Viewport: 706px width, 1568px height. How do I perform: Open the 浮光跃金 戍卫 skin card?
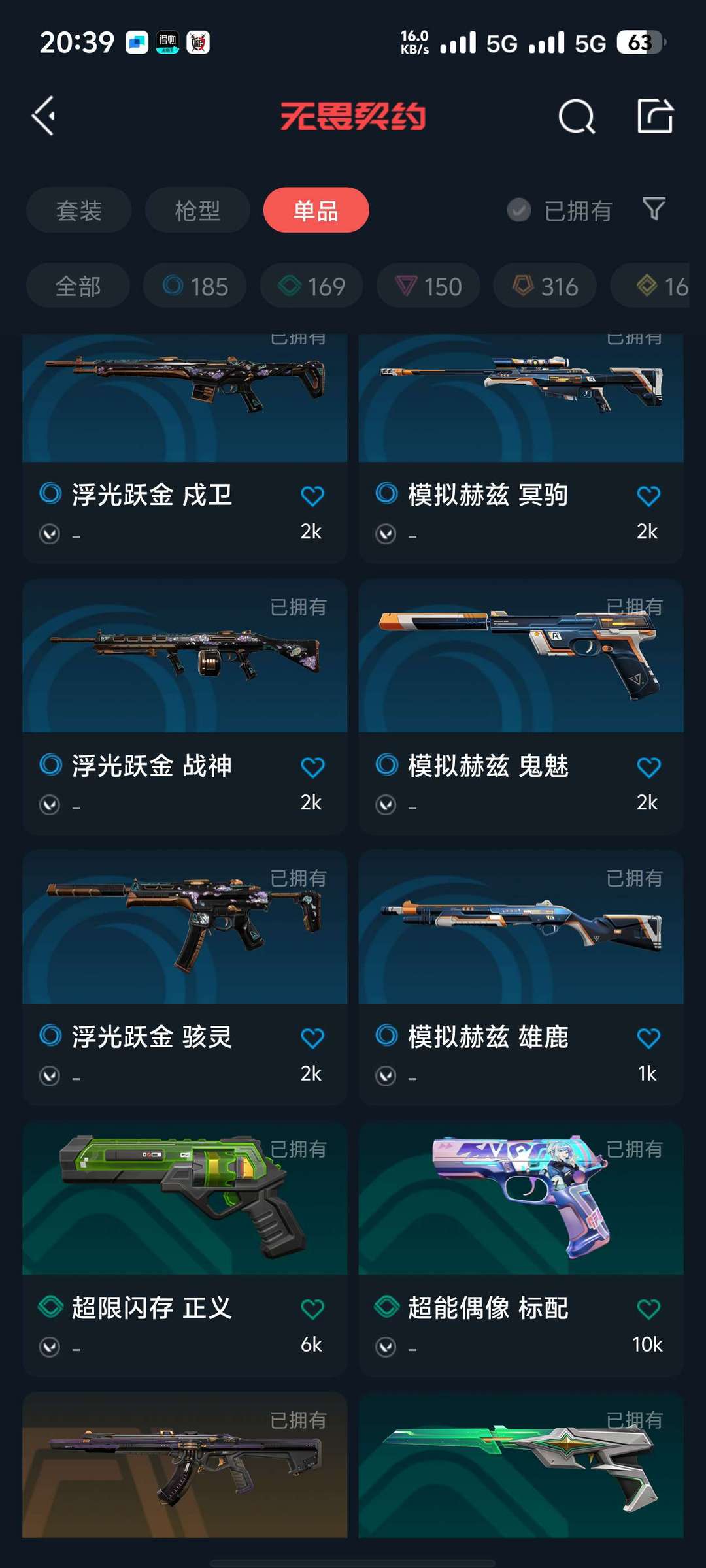pos(185,448)
